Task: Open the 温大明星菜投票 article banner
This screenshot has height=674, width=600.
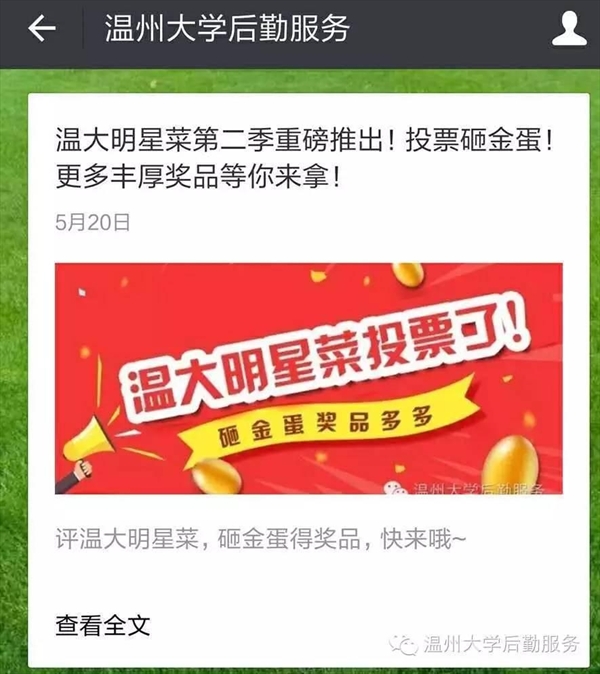Action: (x=308, y=379)
